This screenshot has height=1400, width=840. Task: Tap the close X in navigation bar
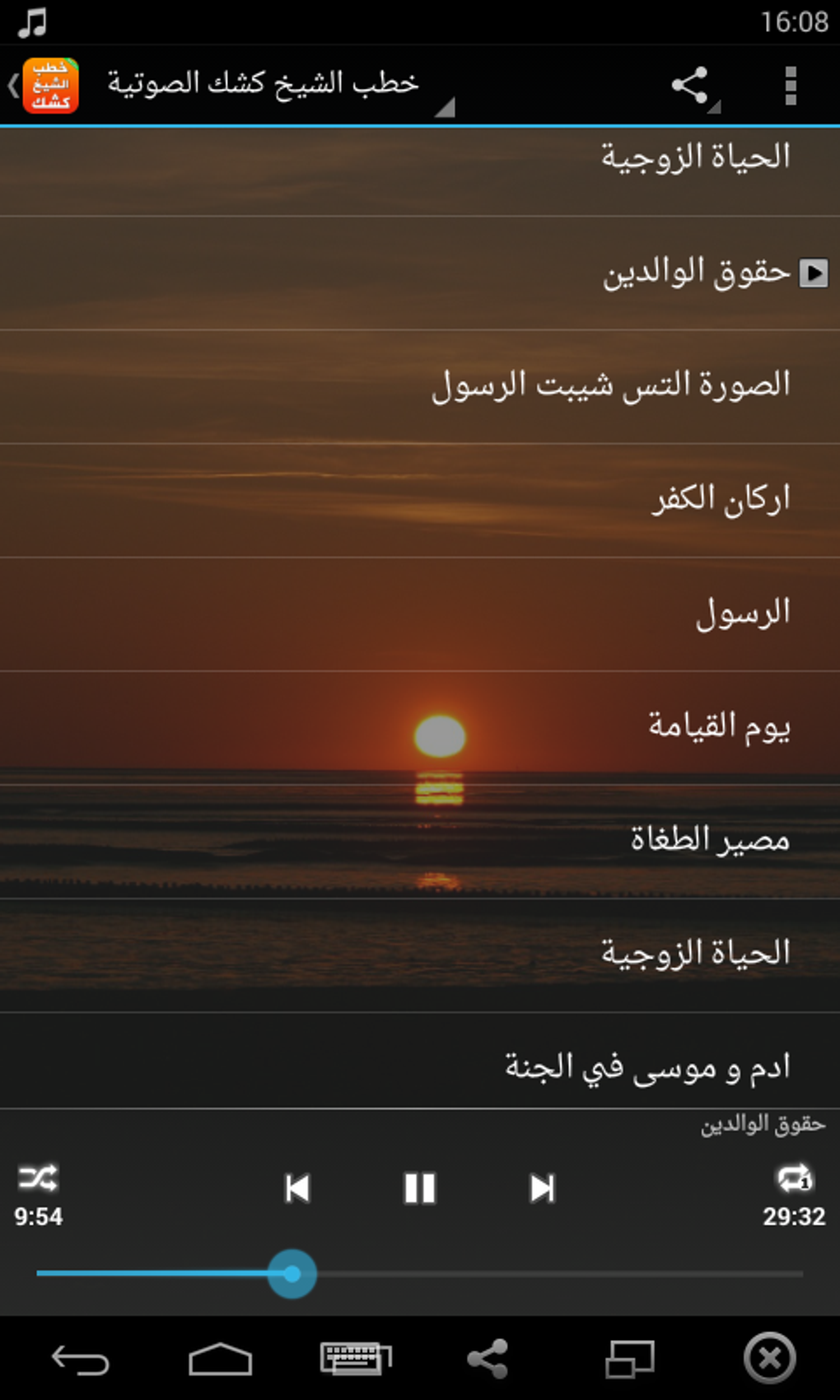769,1360
